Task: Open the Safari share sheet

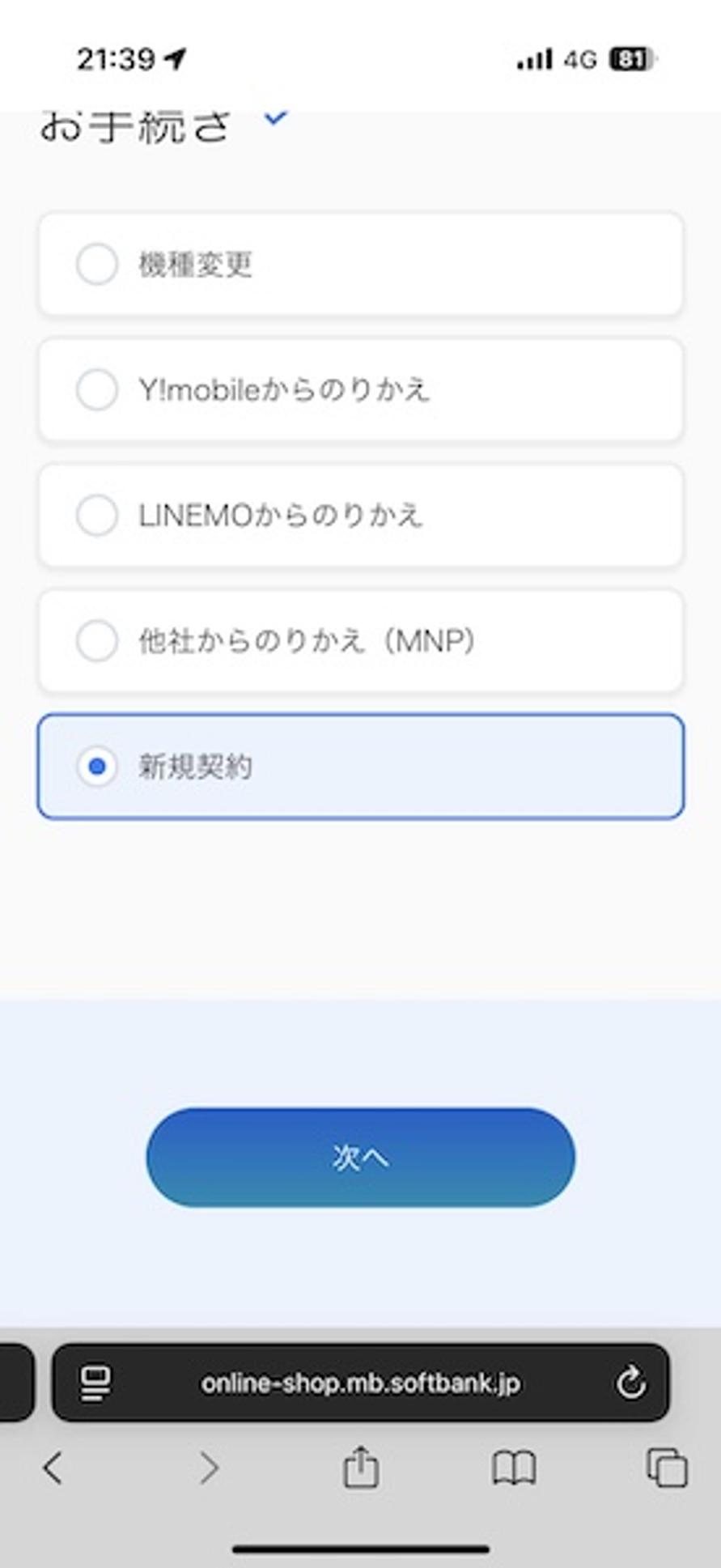Action: [x=360, y=1467]
